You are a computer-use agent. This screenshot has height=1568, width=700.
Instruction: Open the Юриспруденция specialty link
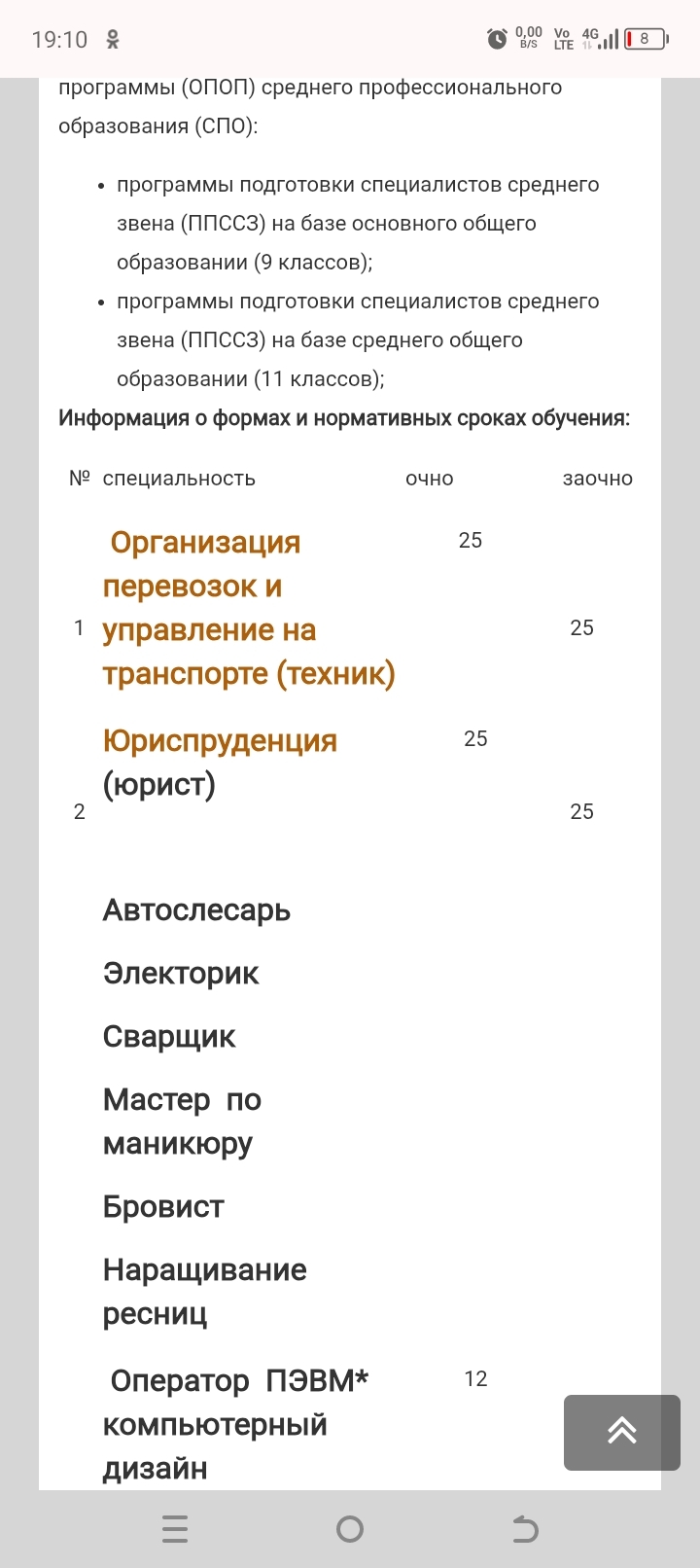pos(220,740)
